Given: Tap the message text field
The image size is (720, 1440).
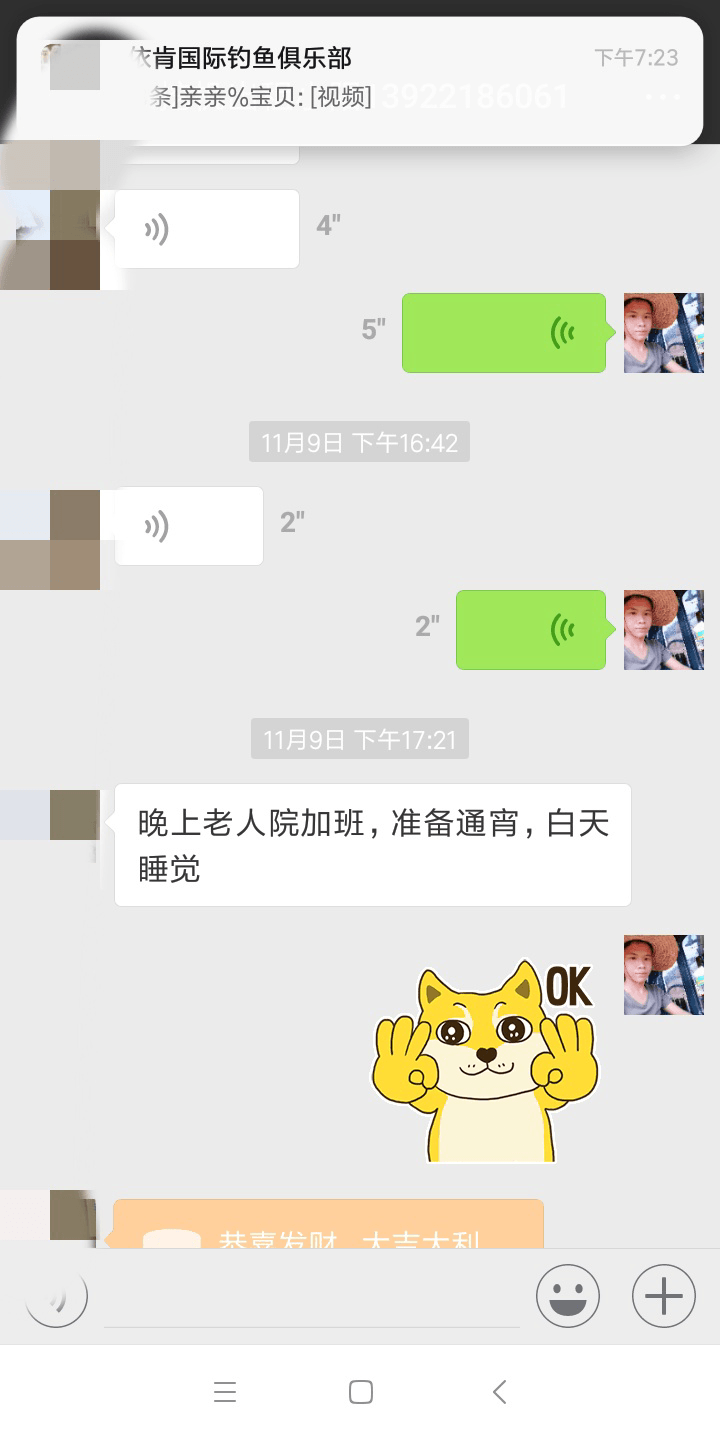Looking at the screenshot, I should pyautogui.click(x=312, y=1298).
